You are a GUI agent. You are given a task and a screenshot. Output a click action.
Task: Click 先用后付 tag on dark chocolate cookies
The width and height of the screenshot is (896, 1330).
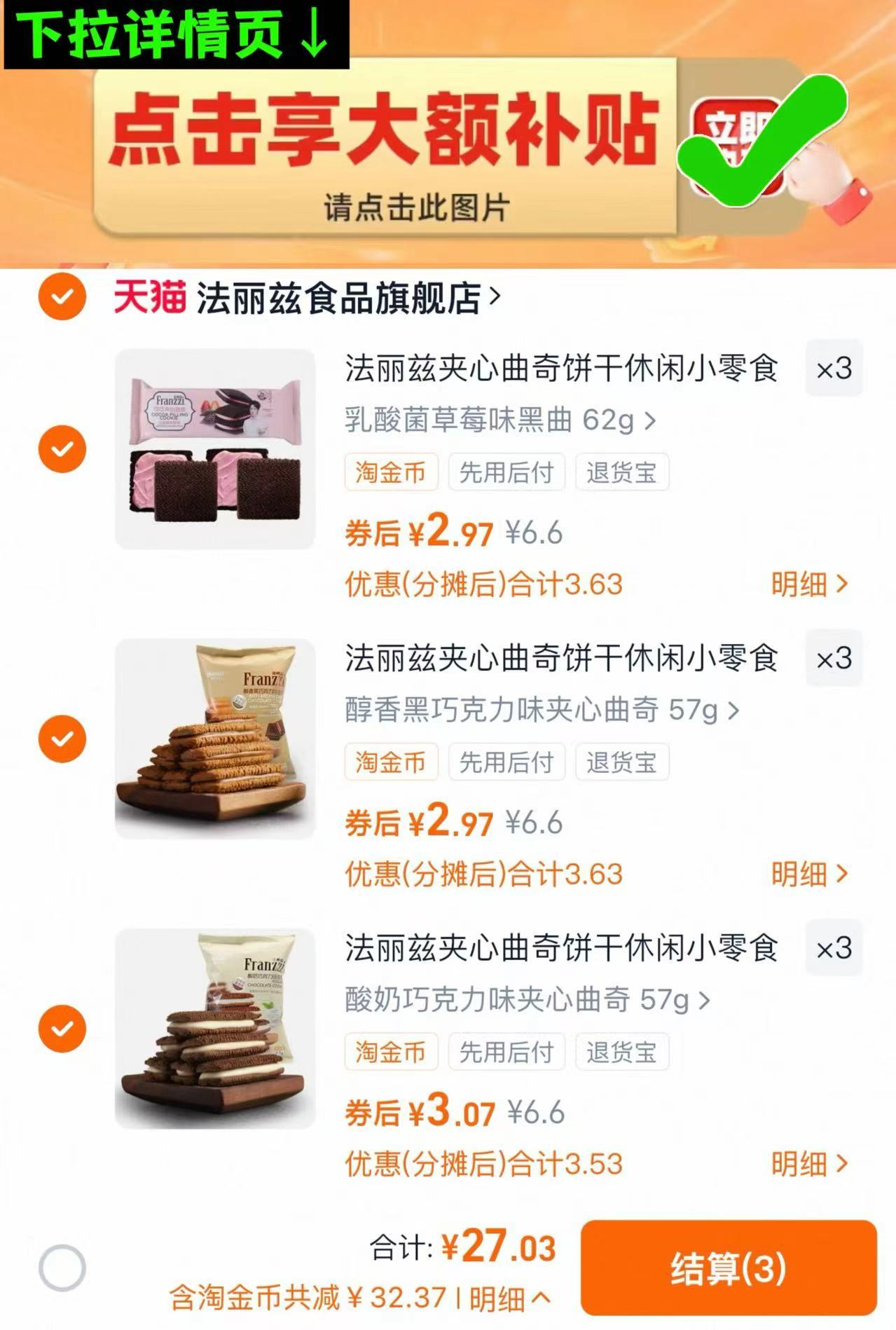pos(506,762)
